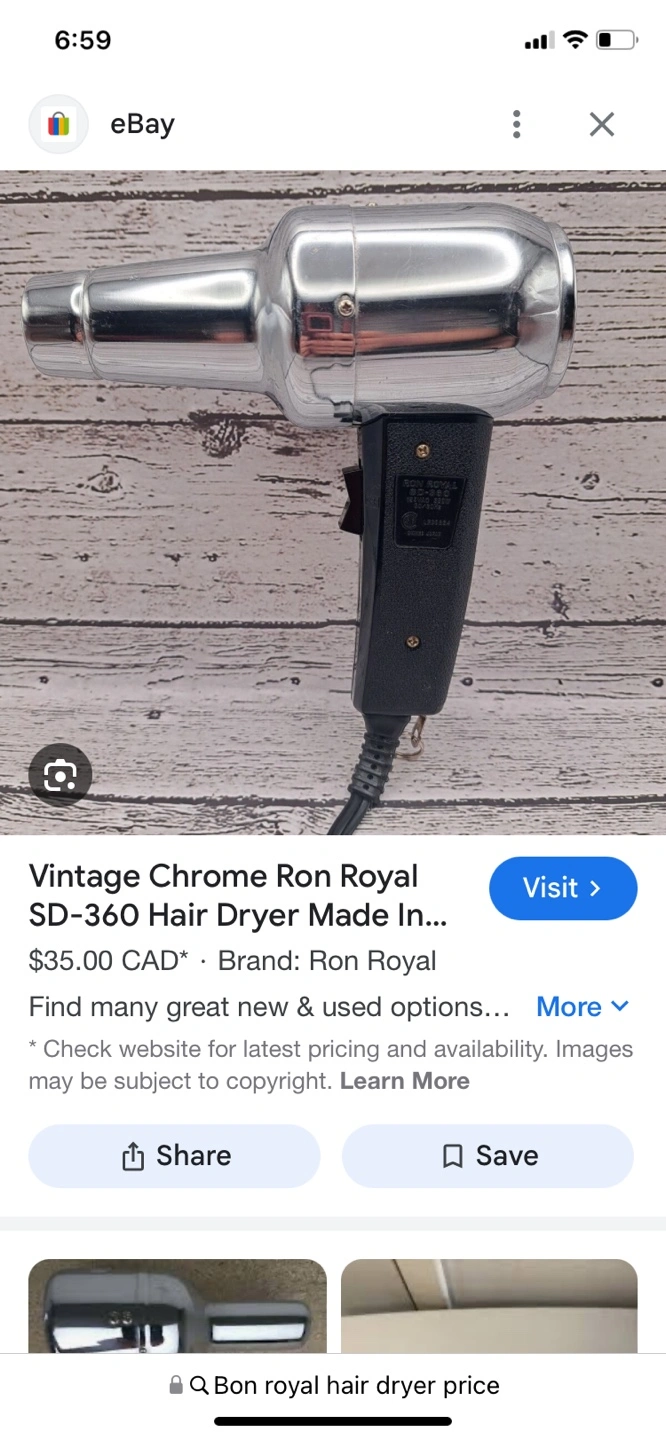The height and width of the screenshot is (1440, 666).
Task: Close the image preview
Action: 601,124
